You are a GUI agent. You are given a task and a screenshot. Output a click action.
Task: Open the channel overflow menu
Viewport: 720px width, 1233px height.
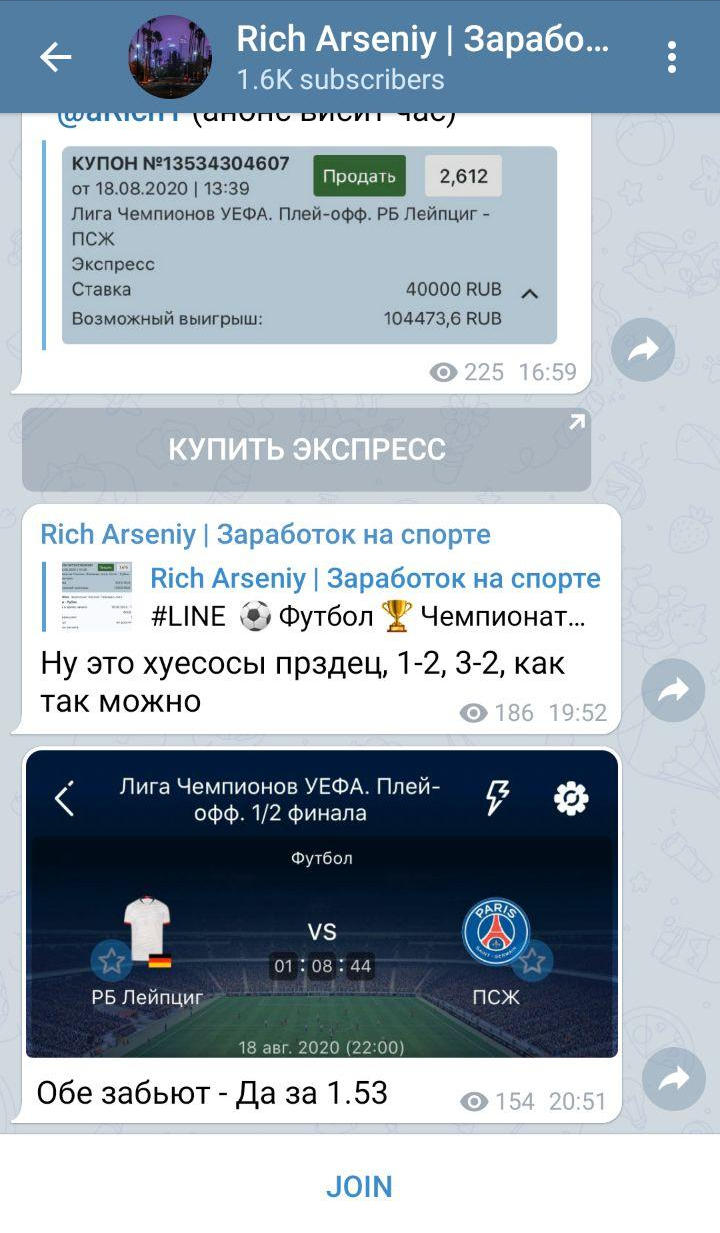[672, 57]
